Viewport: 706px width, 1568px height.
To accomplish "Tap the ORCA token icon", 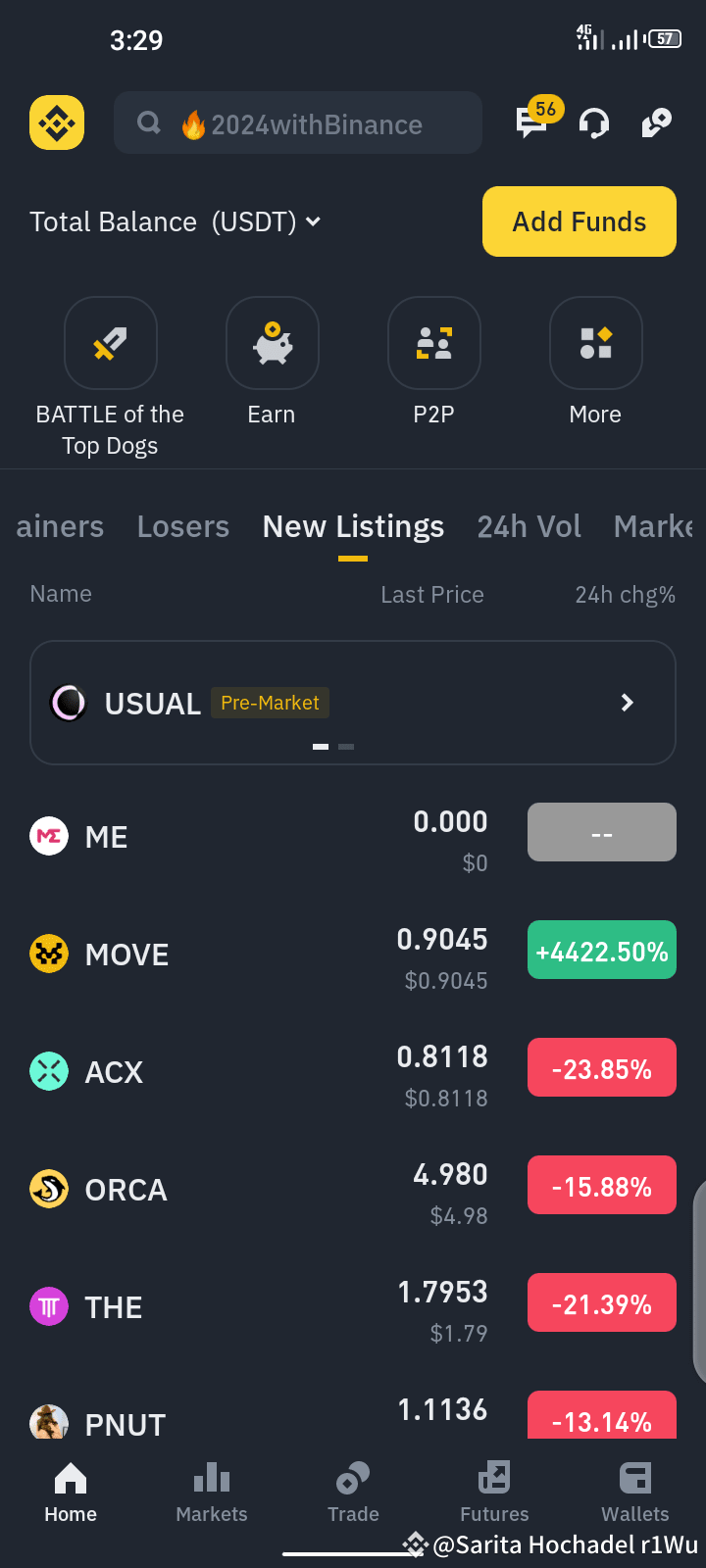I will tap(49, 1188).
